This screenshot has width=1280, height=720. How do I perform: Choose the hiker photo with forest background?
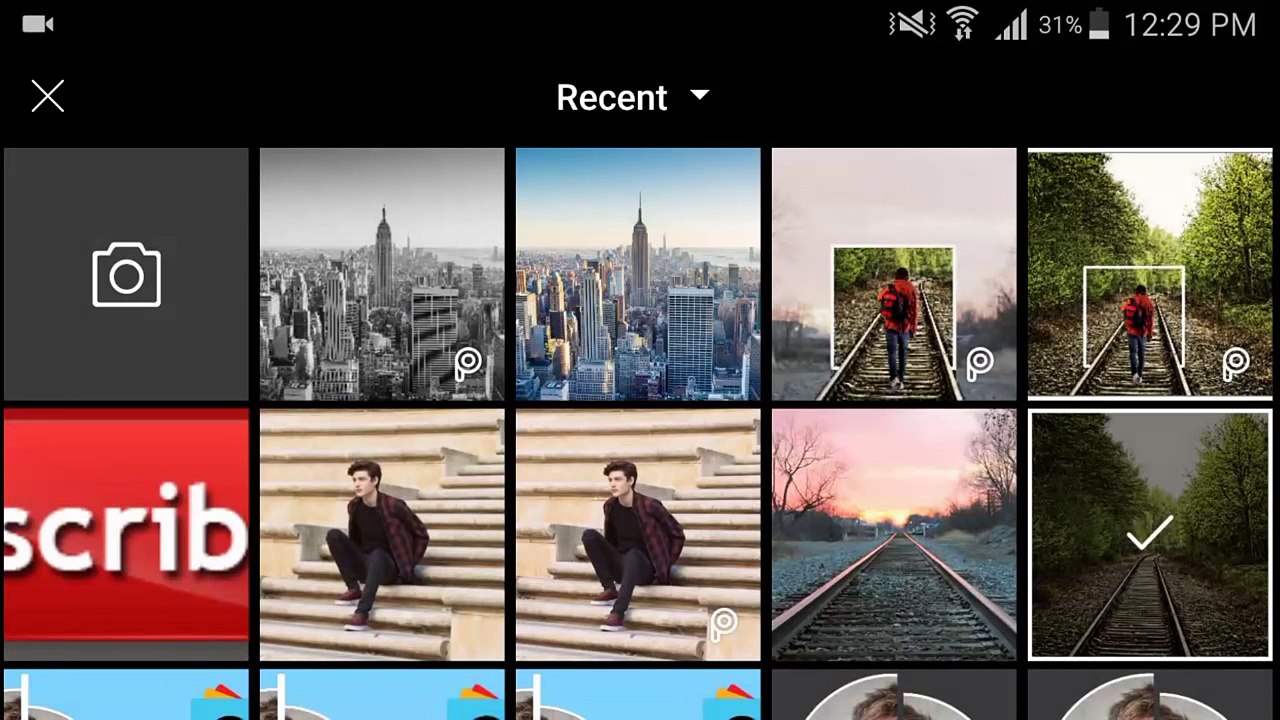pos(1150,274)
